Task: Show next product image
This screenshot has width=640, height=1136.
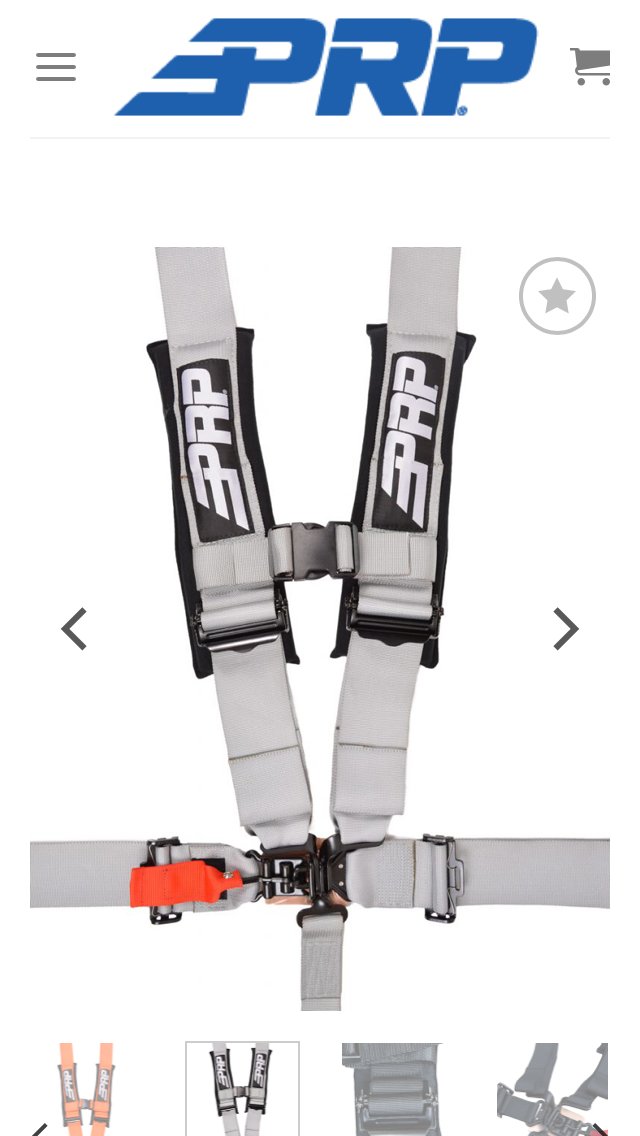Action: pos(566,629)
